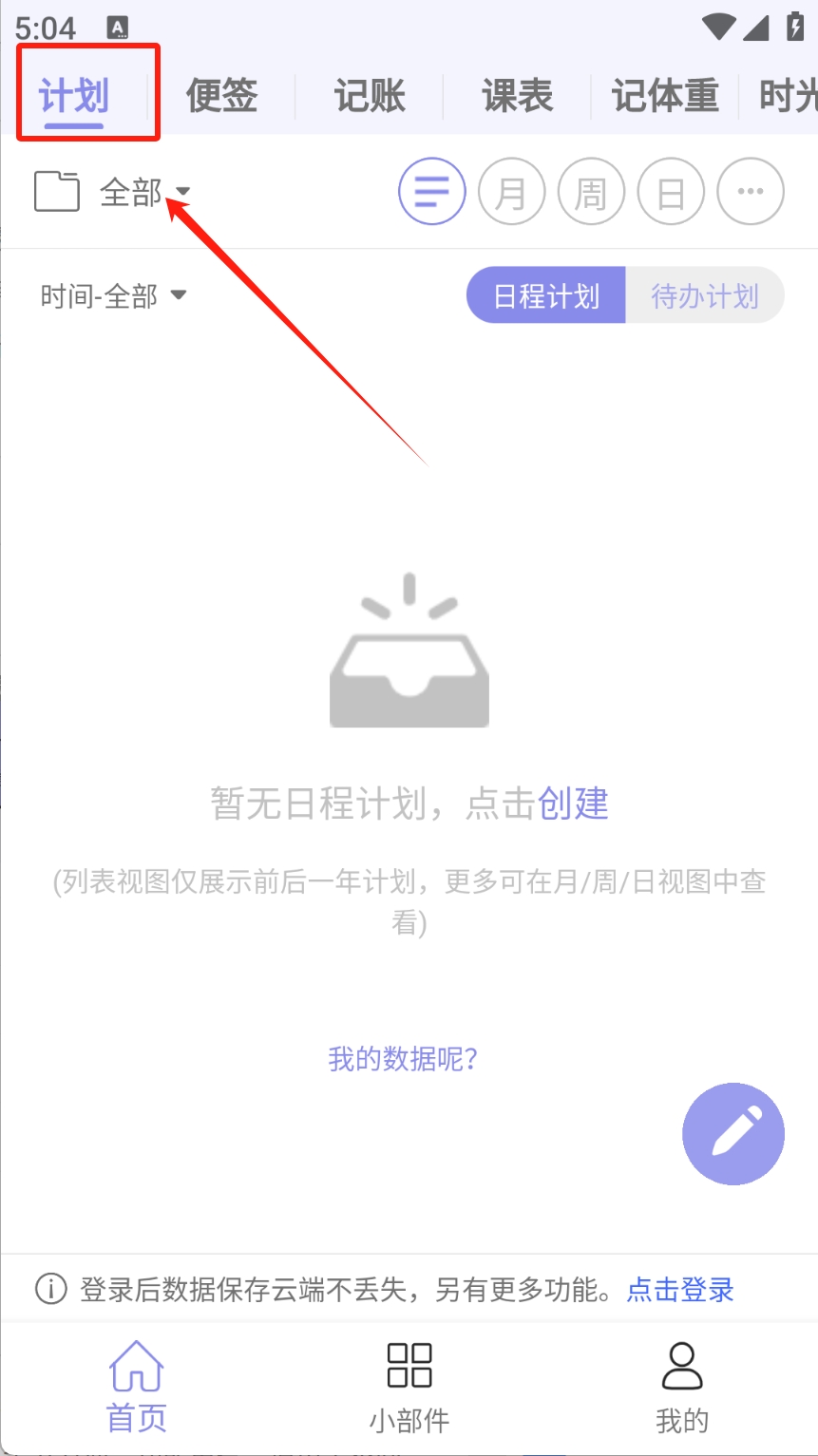818x1456 pixels.
Task: Select the list view icon
Action: 431,192
